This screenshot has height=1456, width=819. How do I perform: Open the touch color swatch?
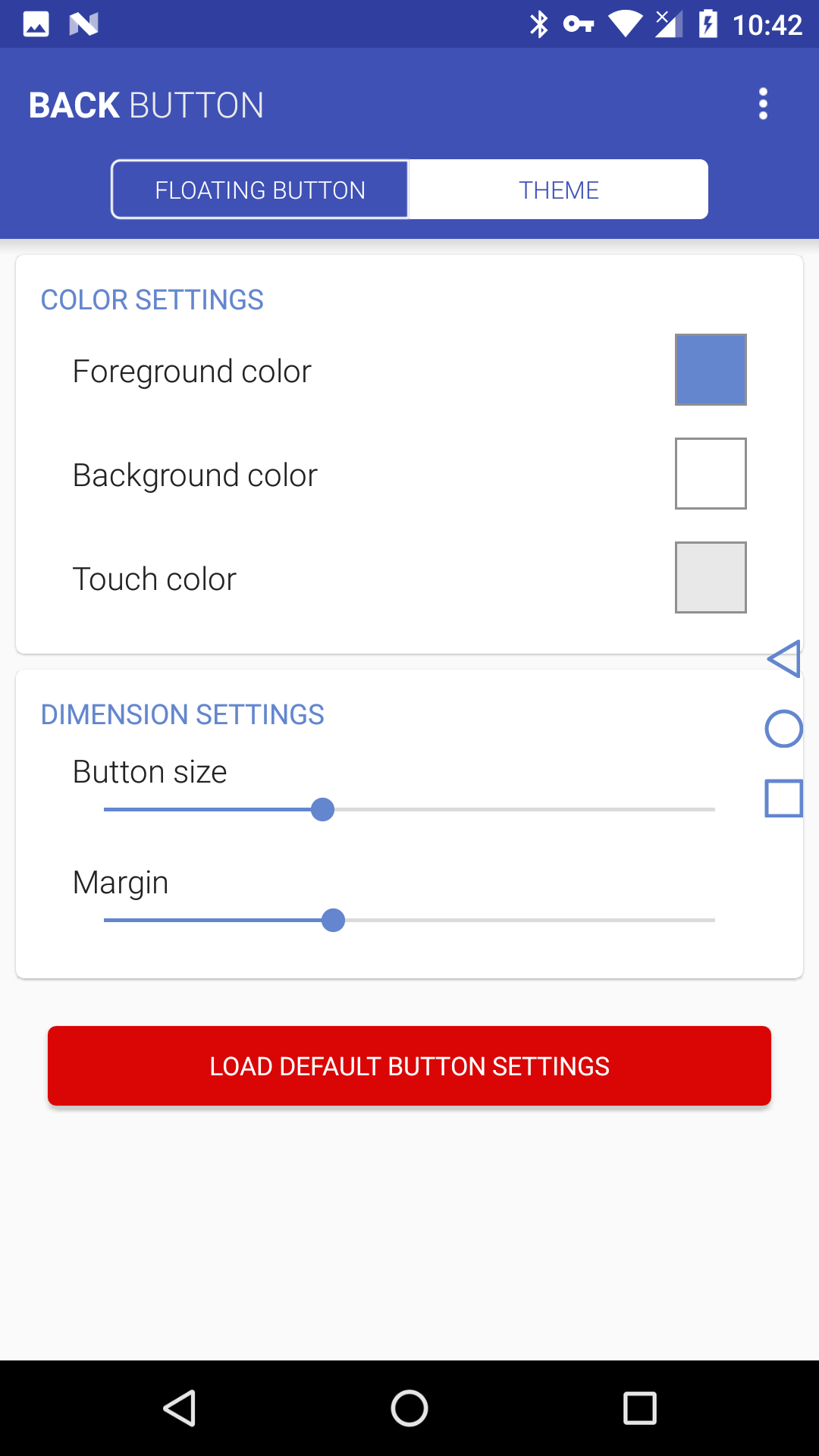click(711, 577)
